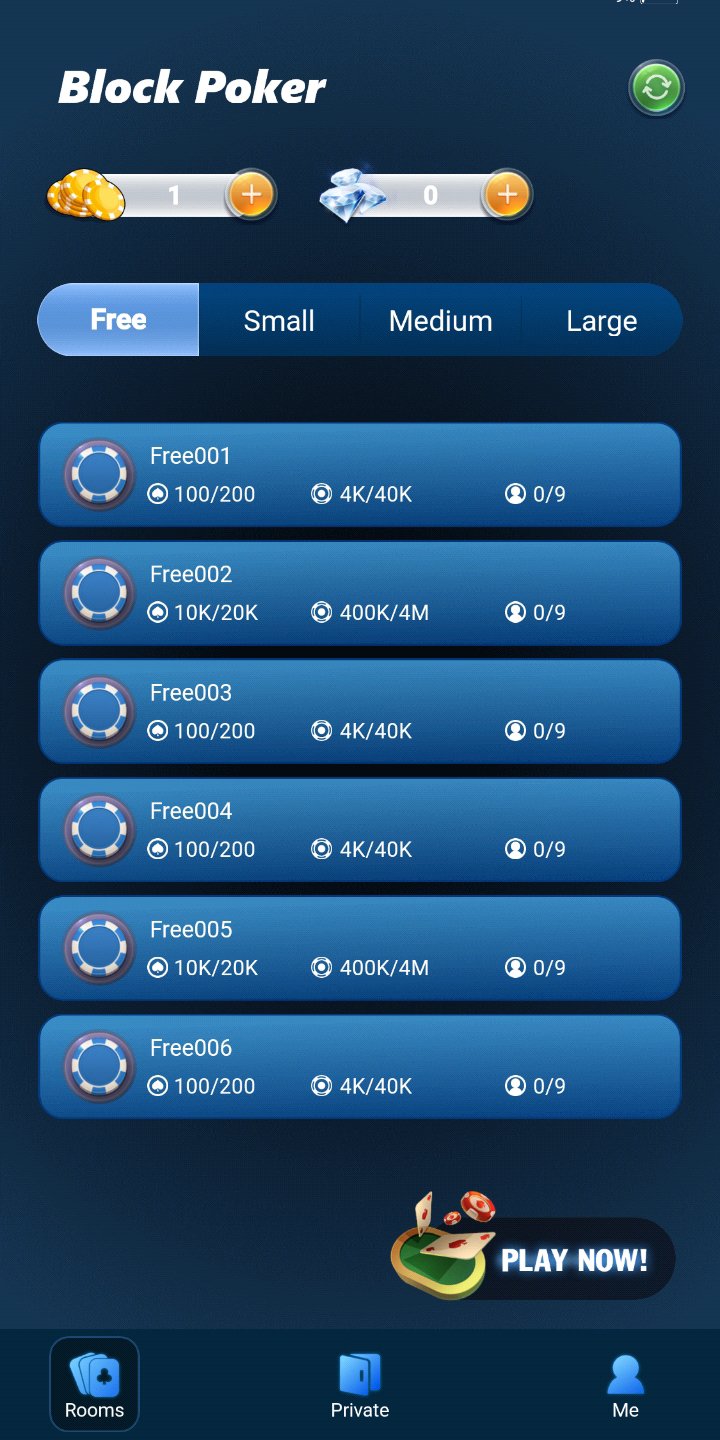Show Large stakes rooms
720x1440 pixels.
pyautogui.click(x=601, y=321)
